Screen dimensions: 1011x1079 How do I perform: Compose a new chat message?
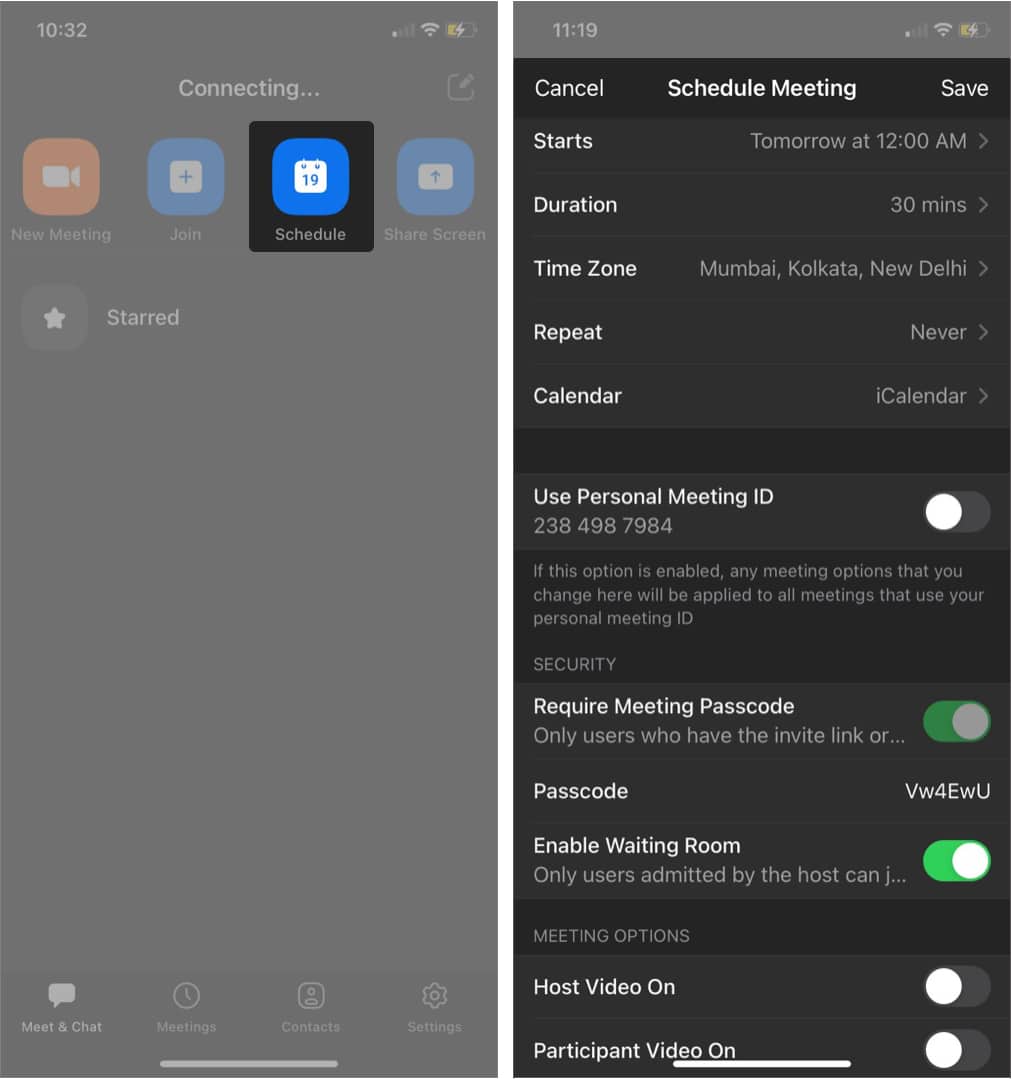460,88
